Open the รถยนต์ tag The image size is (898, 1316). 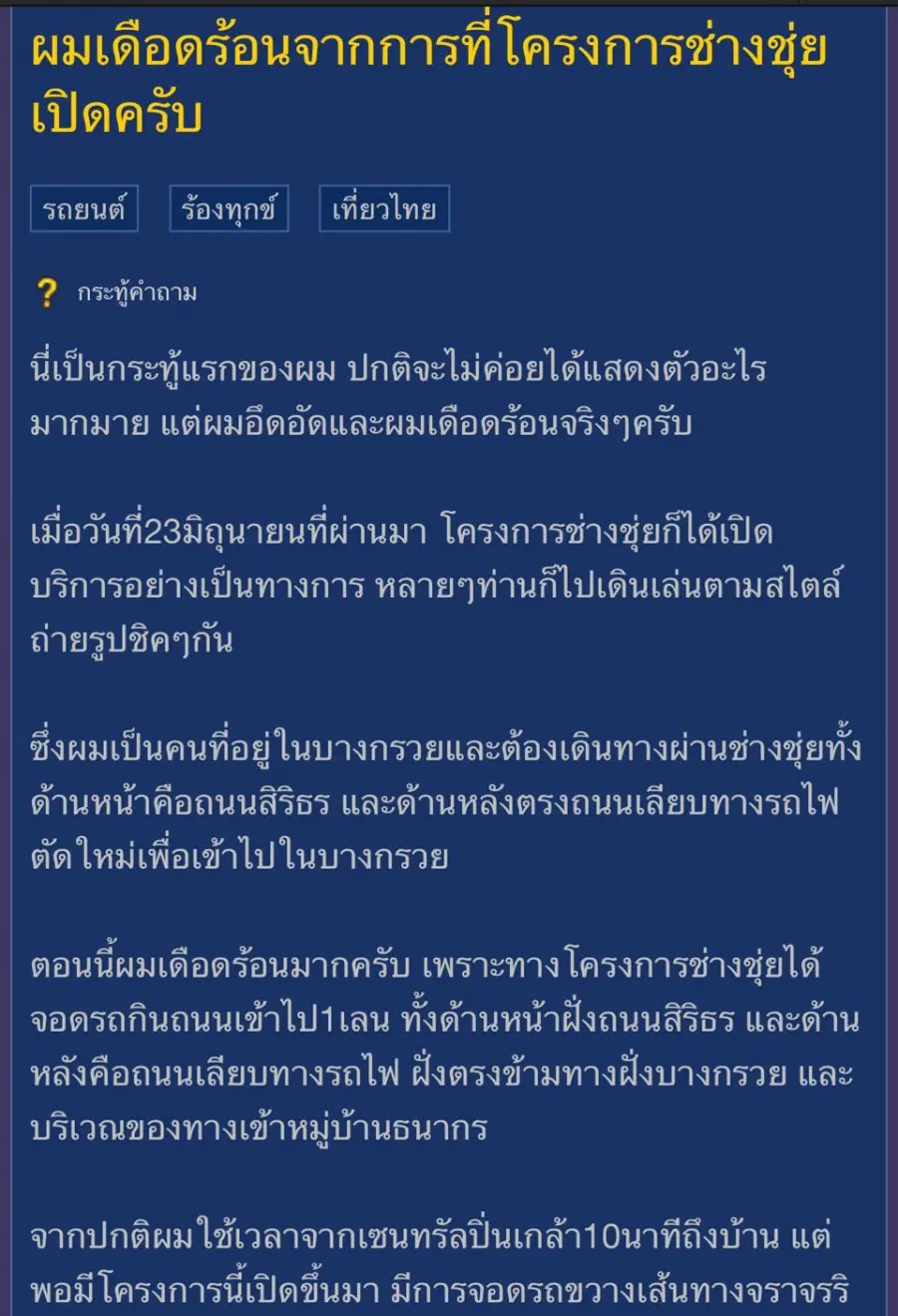click(x=84, y=209)
